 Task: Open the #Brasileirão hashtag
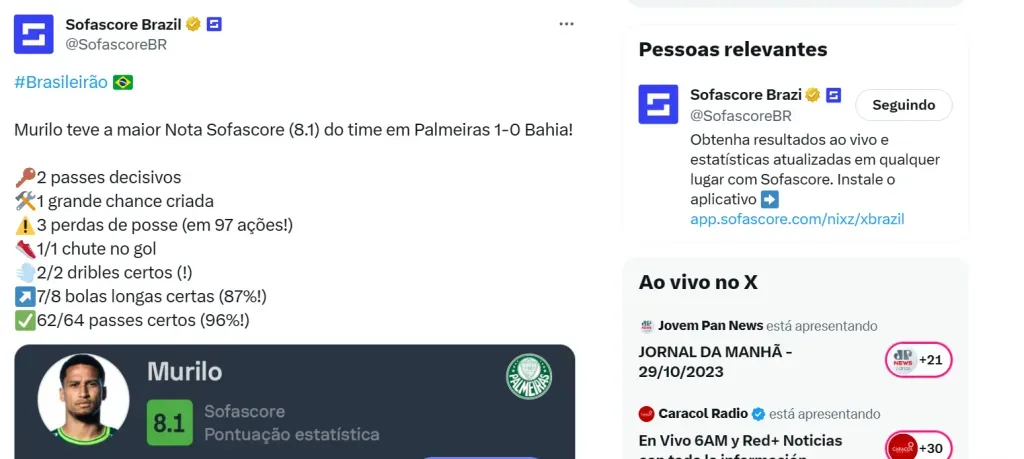tap(61, 82)
